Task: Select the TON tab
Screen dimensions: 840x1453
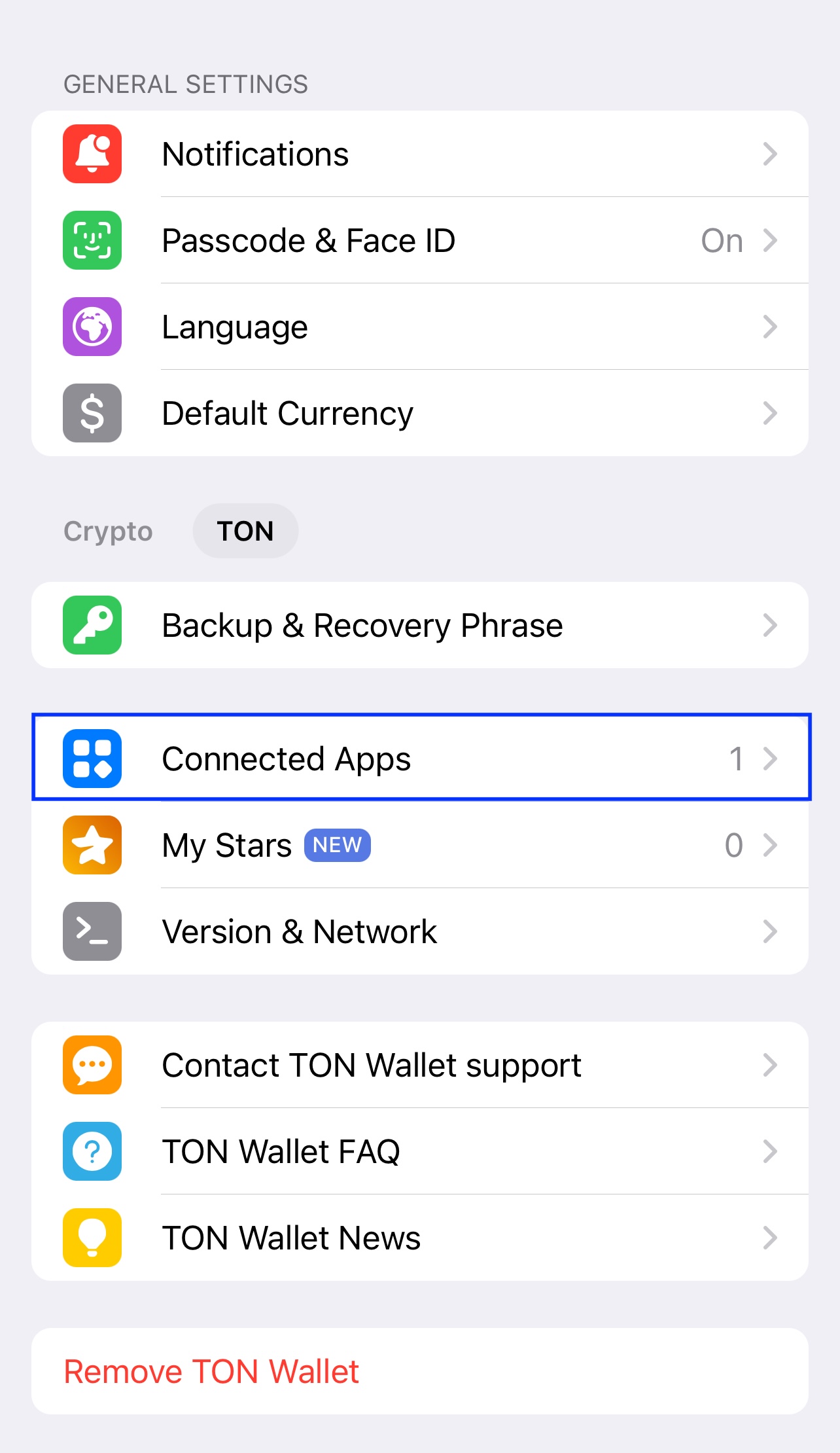Action: (x=245, y=531)
